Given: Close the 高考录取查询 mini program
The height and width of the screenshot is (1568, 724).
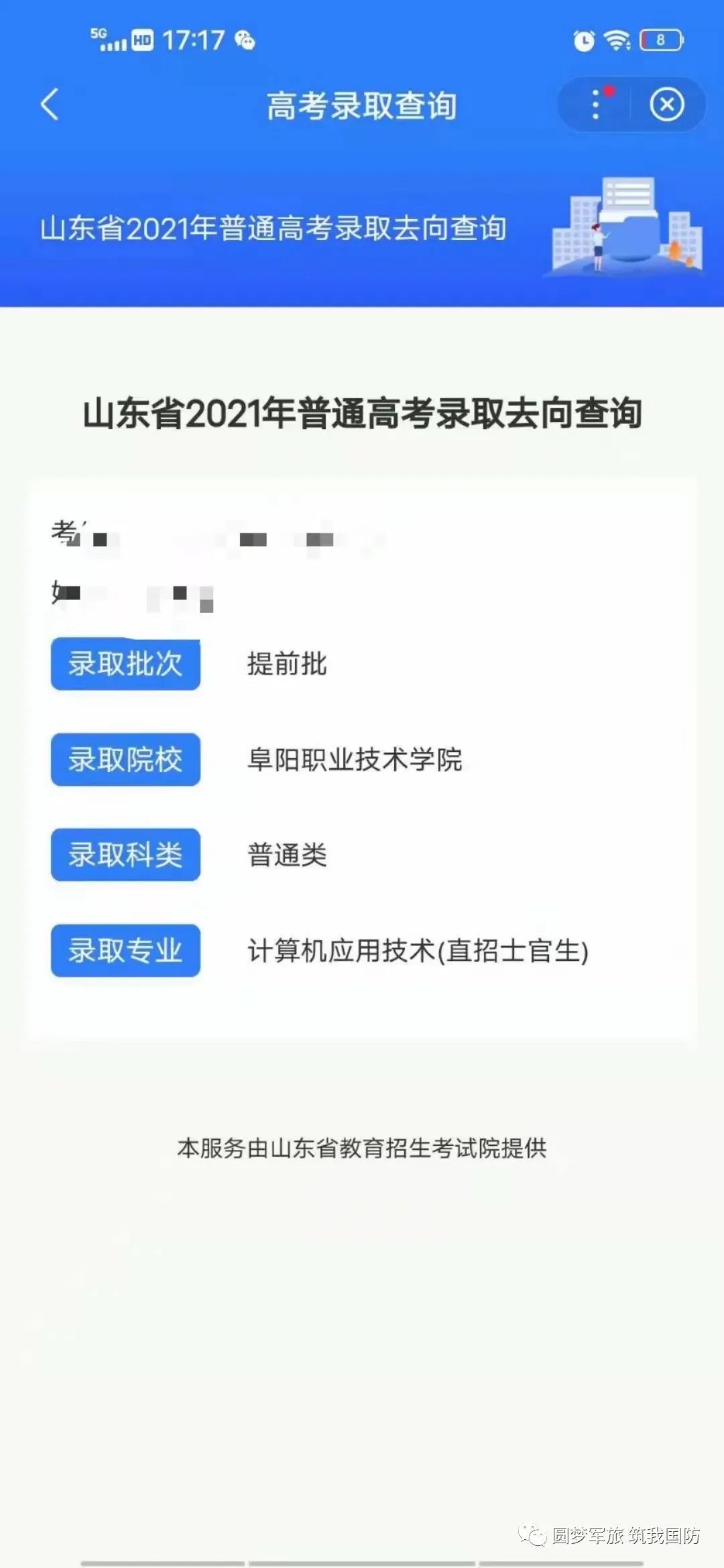Looking at the screenshot, I should tap(666, 105).
